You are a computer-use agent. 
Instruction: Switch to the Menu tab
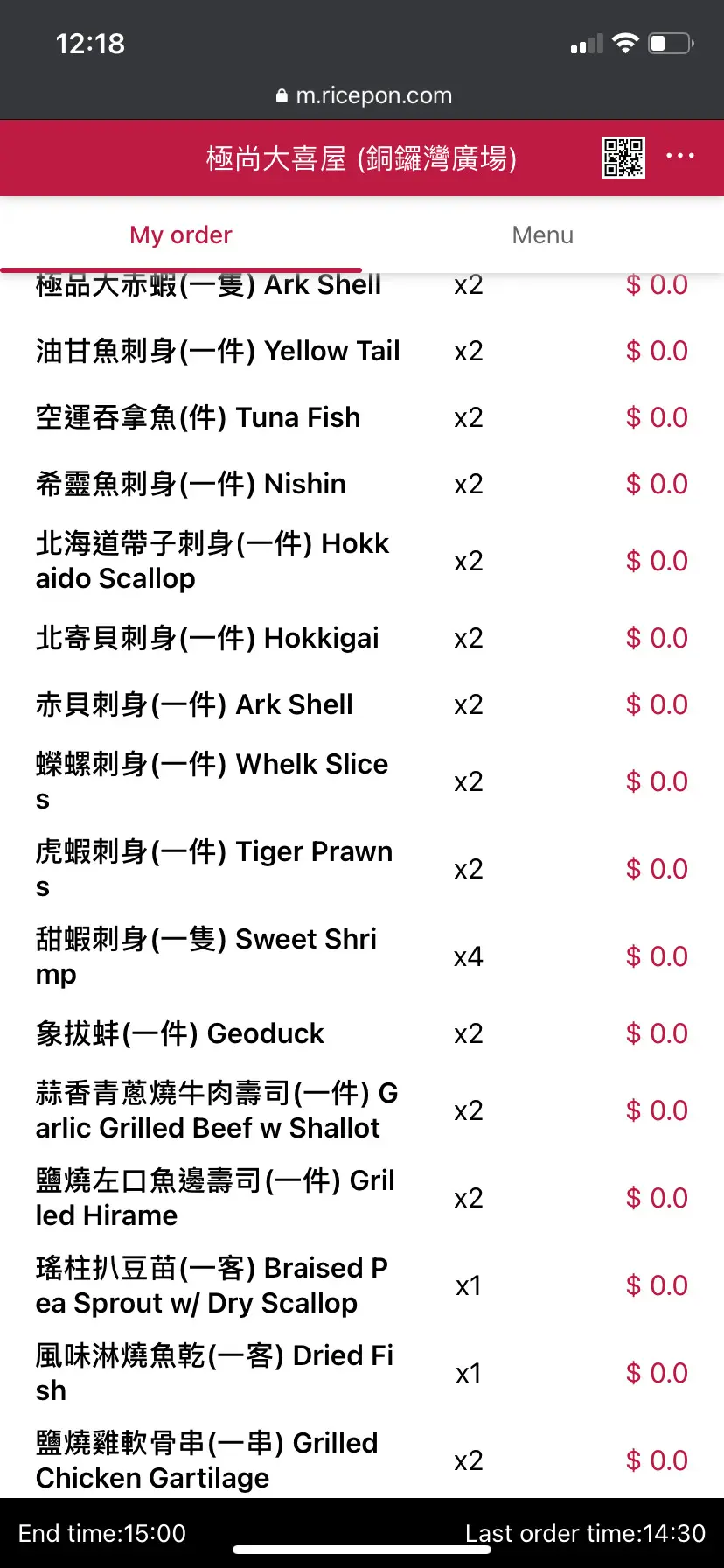coord(542,234)
